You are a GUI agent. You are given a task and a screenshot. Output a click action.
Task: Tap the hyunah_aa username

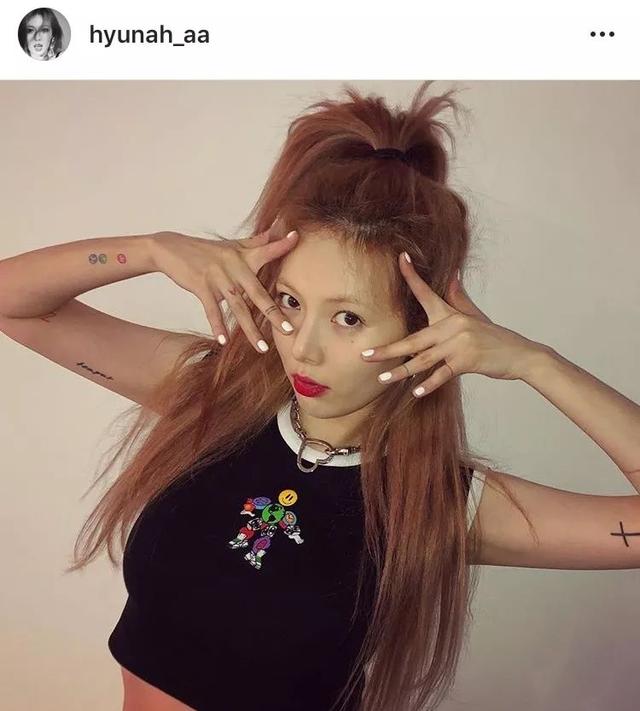pos(149,35)
